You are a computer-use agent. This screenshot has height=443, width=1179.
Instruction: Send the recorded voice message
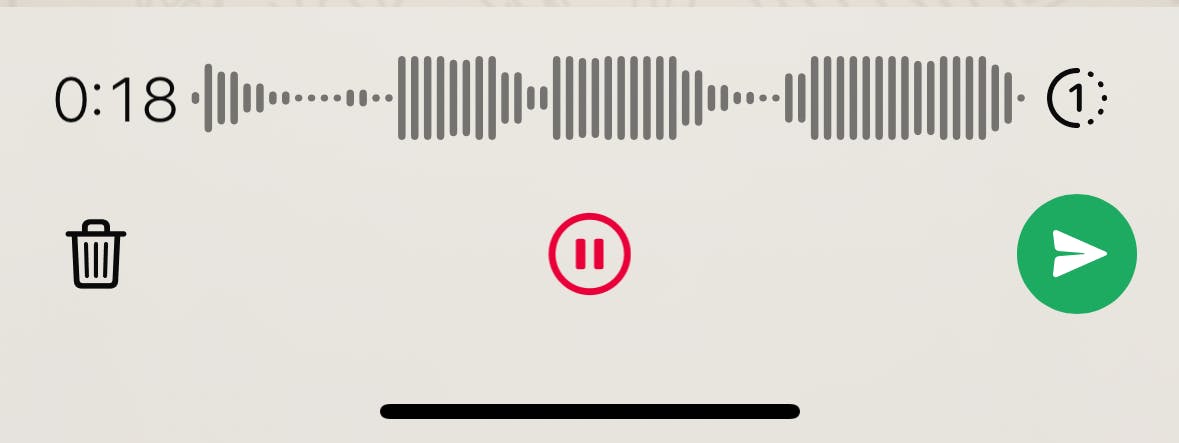(1077, 253)
